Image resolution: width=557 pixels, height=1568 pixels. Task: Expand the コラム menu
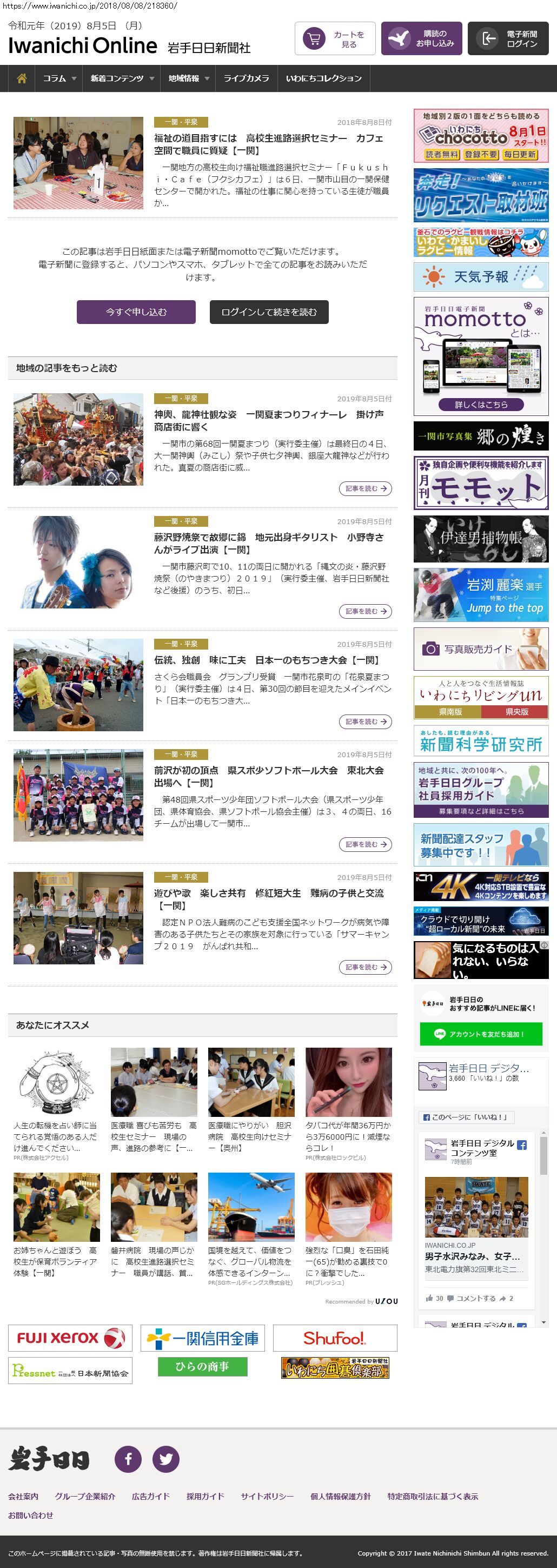tap(59, 78)
